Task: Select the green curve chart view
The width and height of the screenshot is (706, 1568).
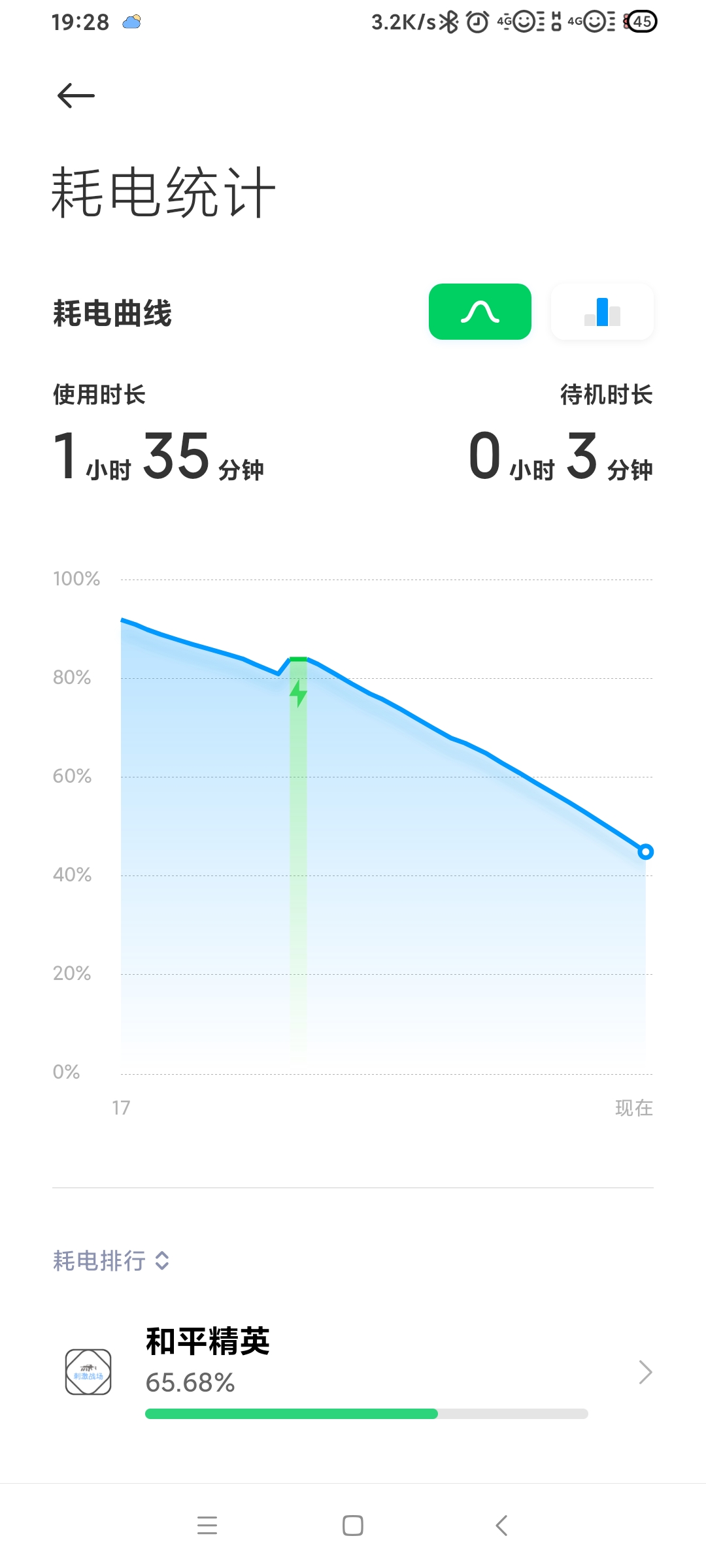Action: [x=480, y=312]
